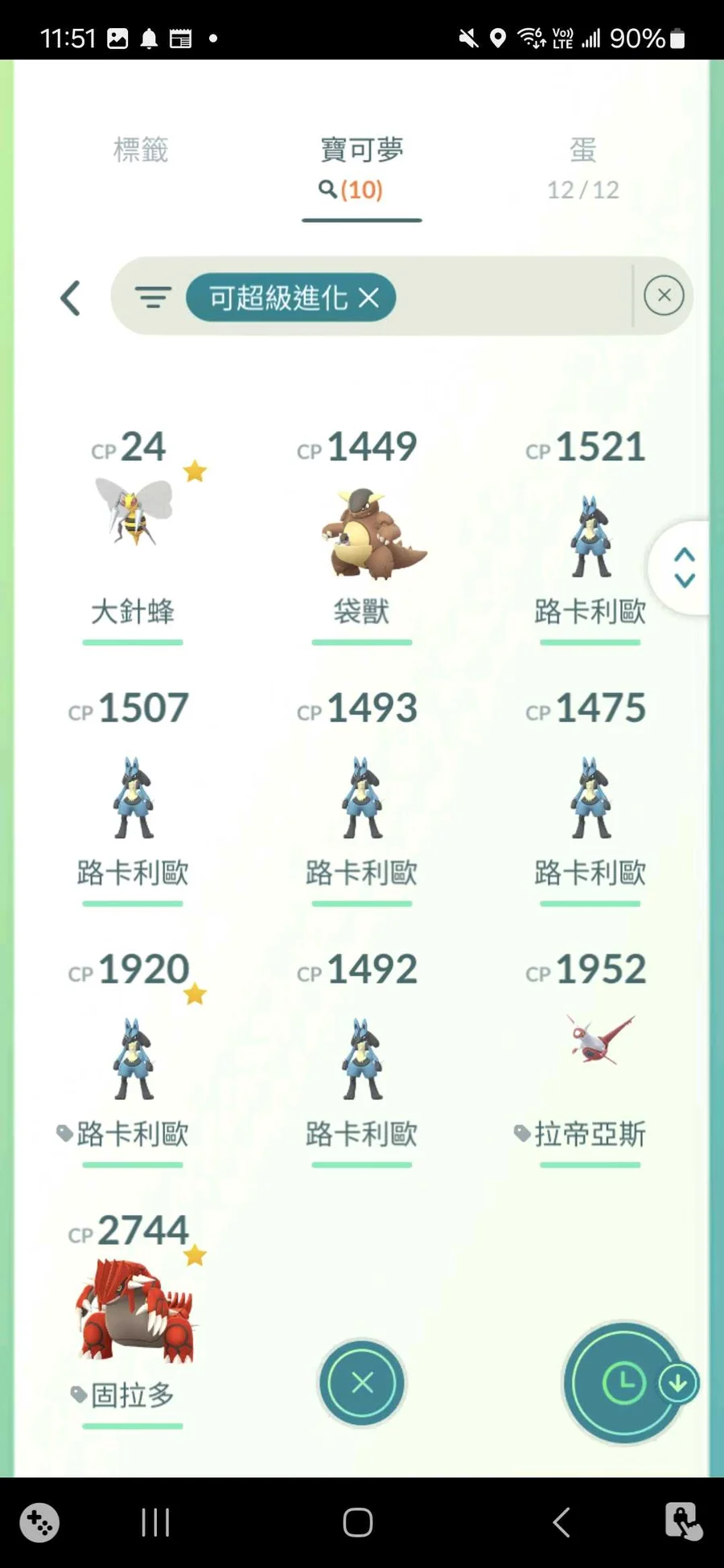The height and width of the screenshot is (1568, 724).
Task: Open the search filter options icon
Action: coord(153,298)
